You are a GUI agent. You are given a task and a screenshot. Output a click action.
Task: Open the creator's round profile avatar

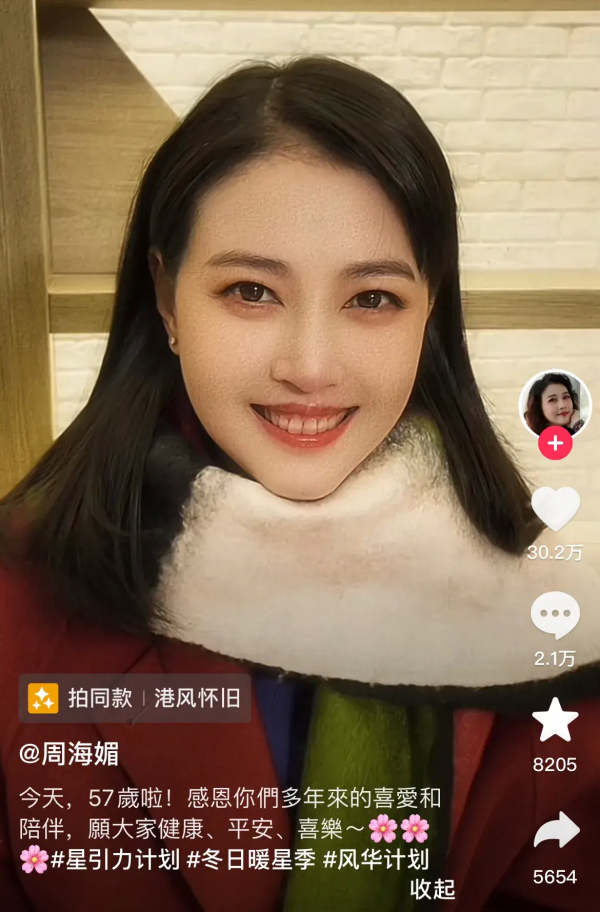click(555, 404)
